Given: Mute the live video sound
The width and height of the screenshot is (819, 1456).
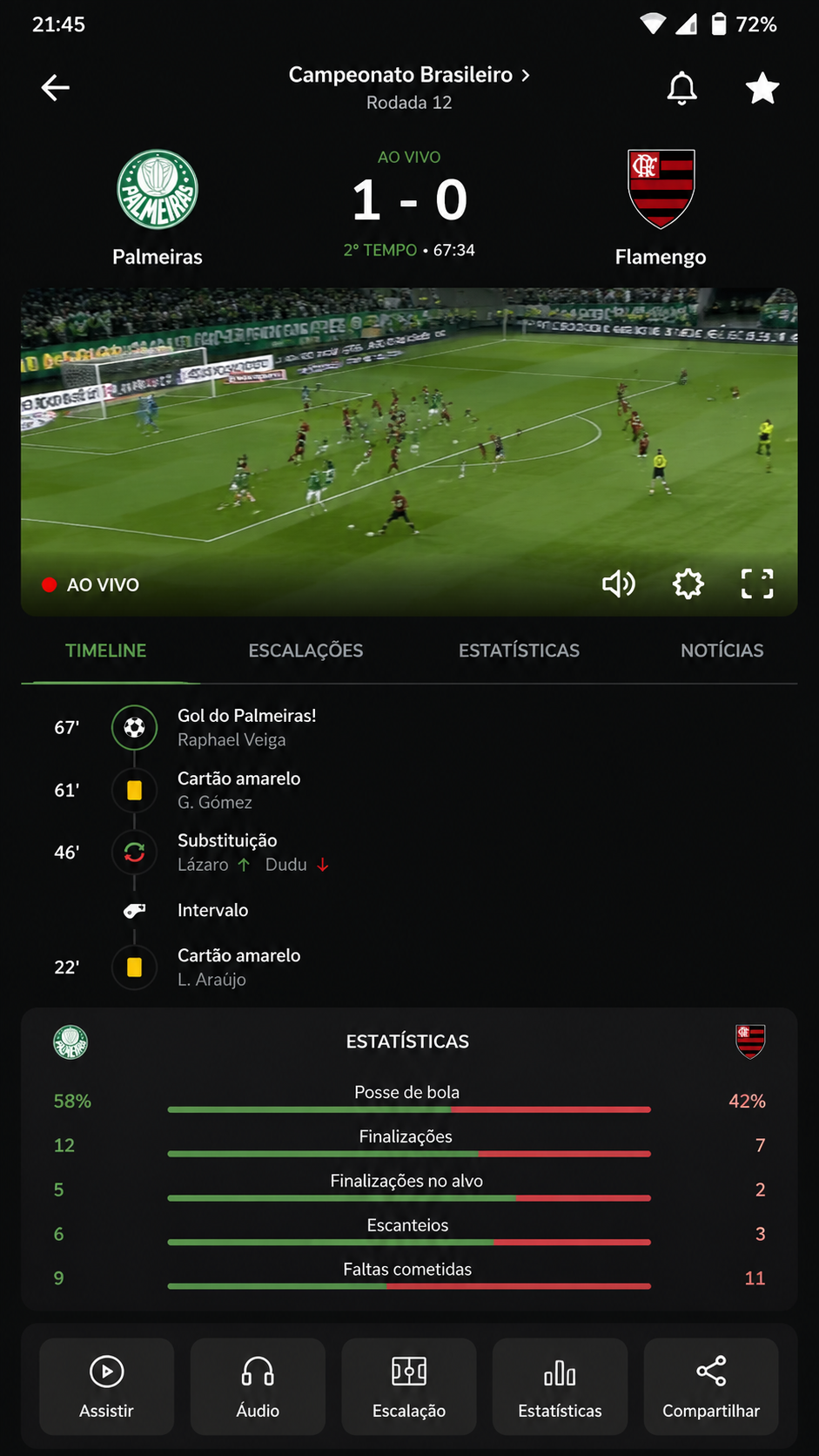Looking at the screenshot, I should [x=619, y=583].
